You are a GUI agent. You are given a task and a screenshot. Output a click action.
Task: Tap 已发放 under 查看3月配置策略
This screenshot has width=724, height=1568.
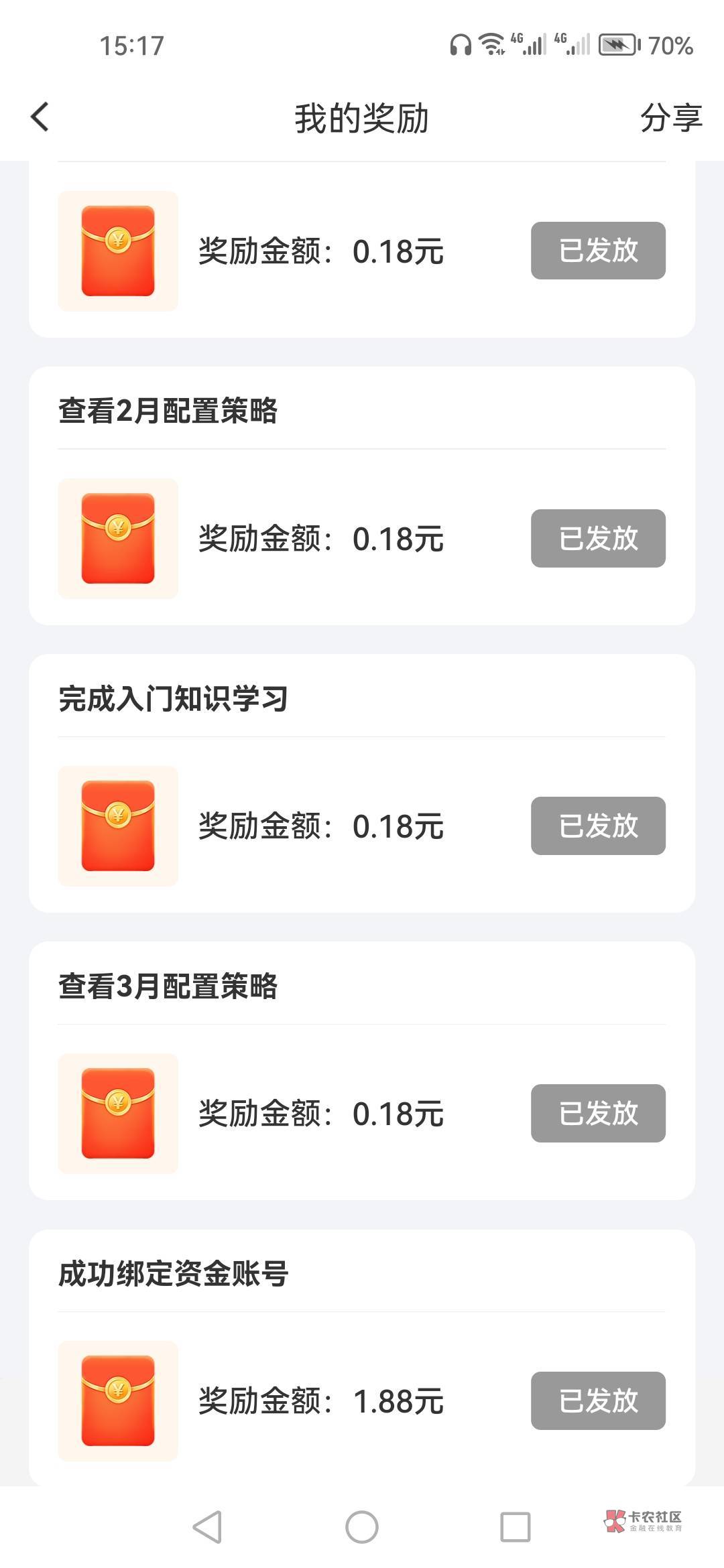(598, 1113)
